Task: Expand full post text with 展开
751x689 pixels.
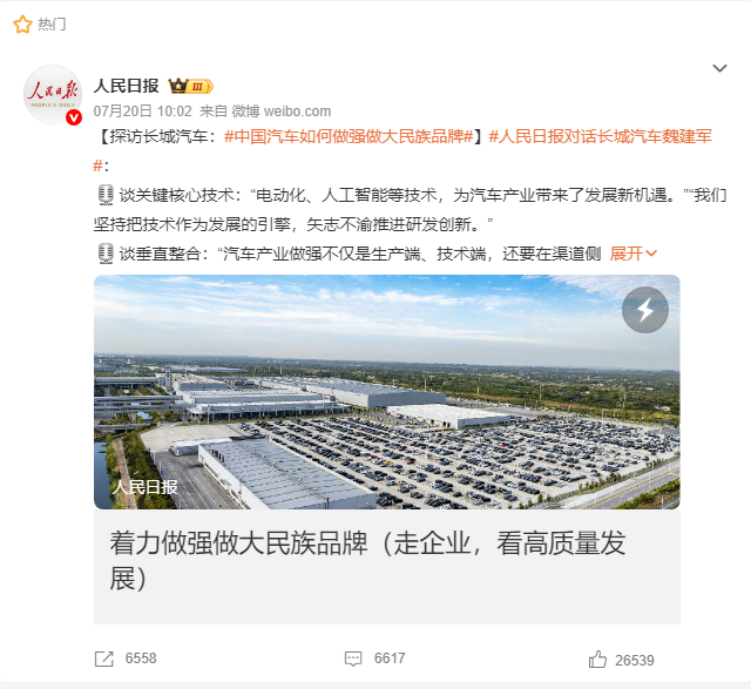Action: point(633,254)
